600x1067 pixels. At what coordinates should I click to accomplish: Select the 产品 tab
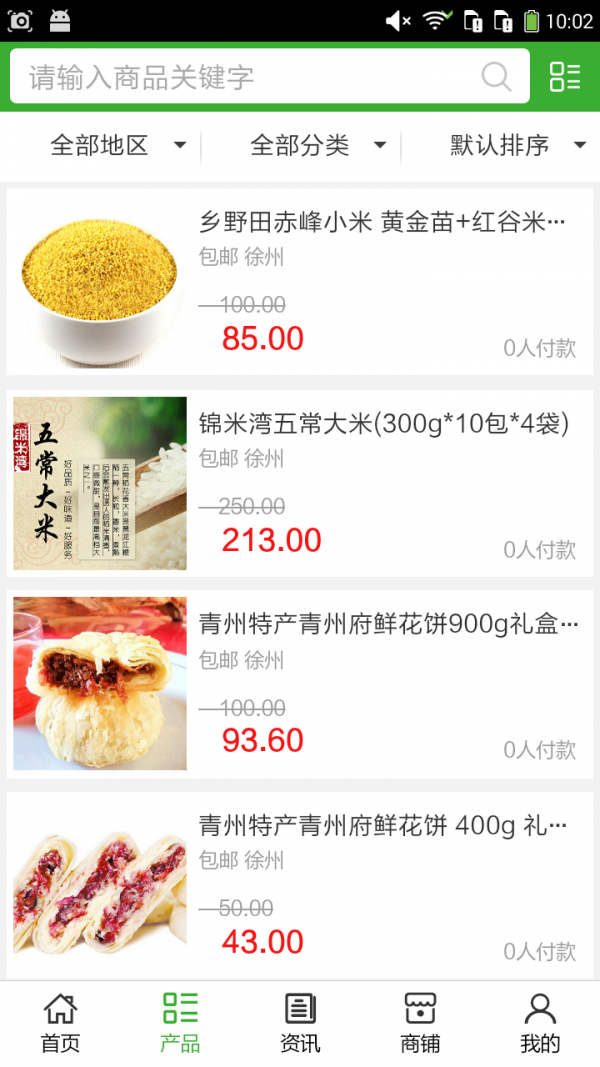[x=180, y=1023]
